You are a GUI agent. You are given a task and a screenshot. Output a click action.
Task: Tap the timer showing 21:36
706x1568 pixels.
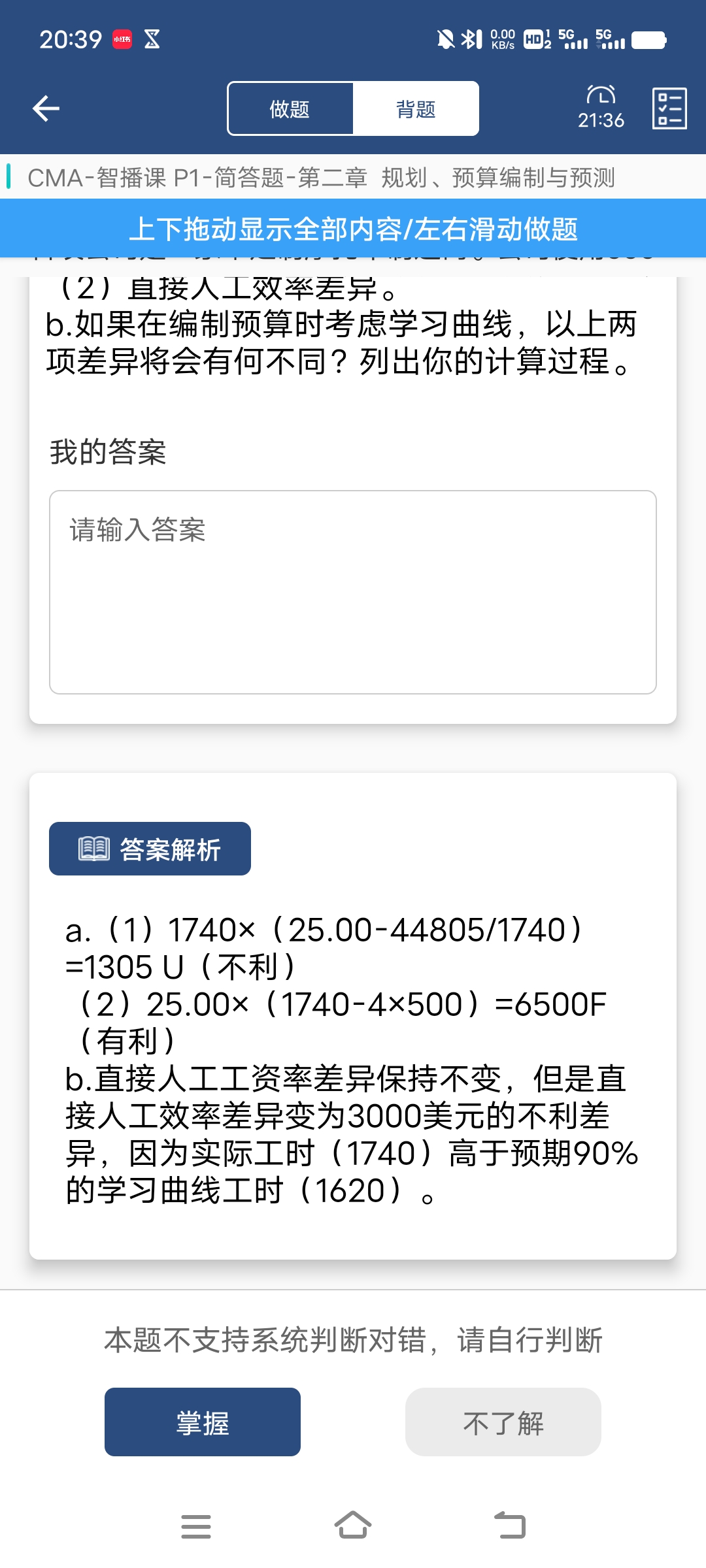(x=601, y=108)
